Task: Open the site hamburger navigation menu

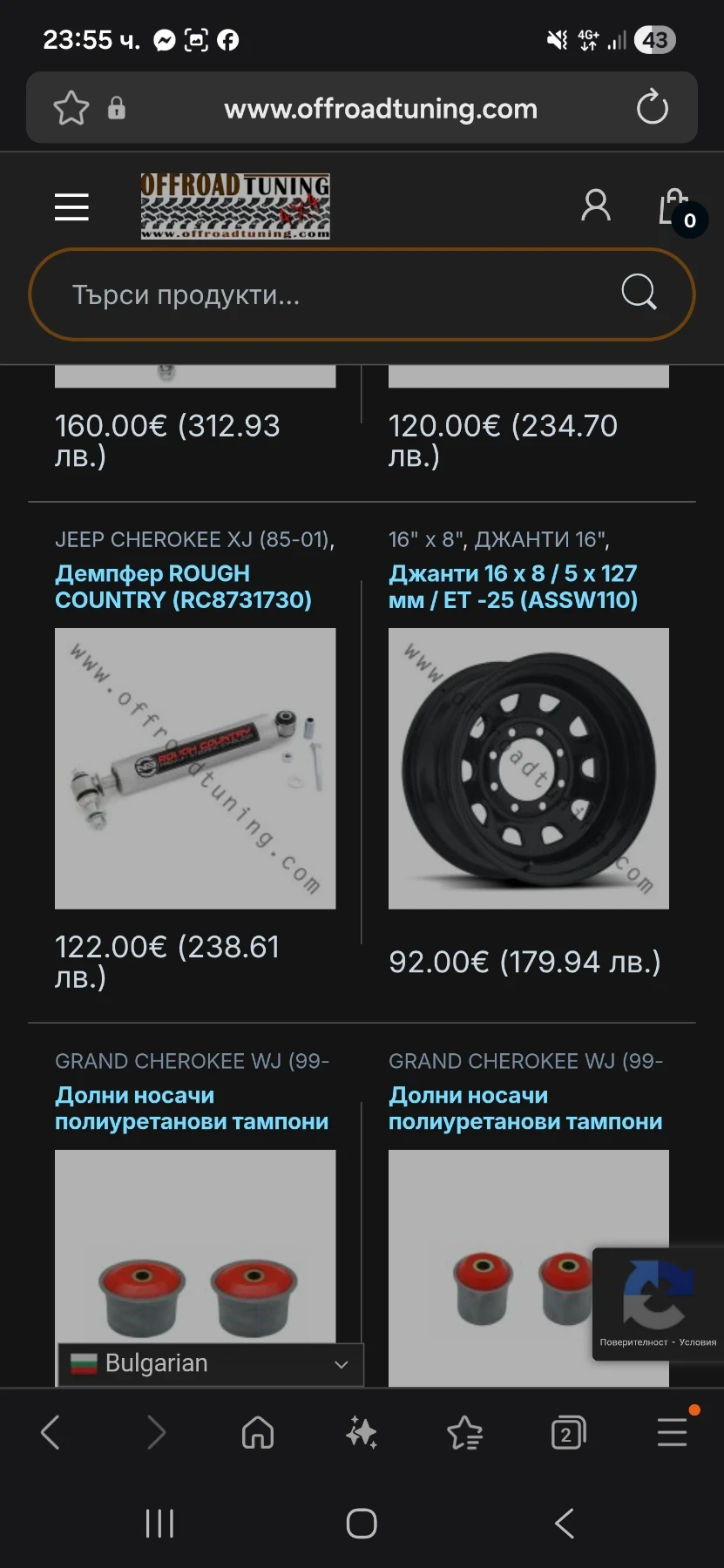Action: point(71,207)
